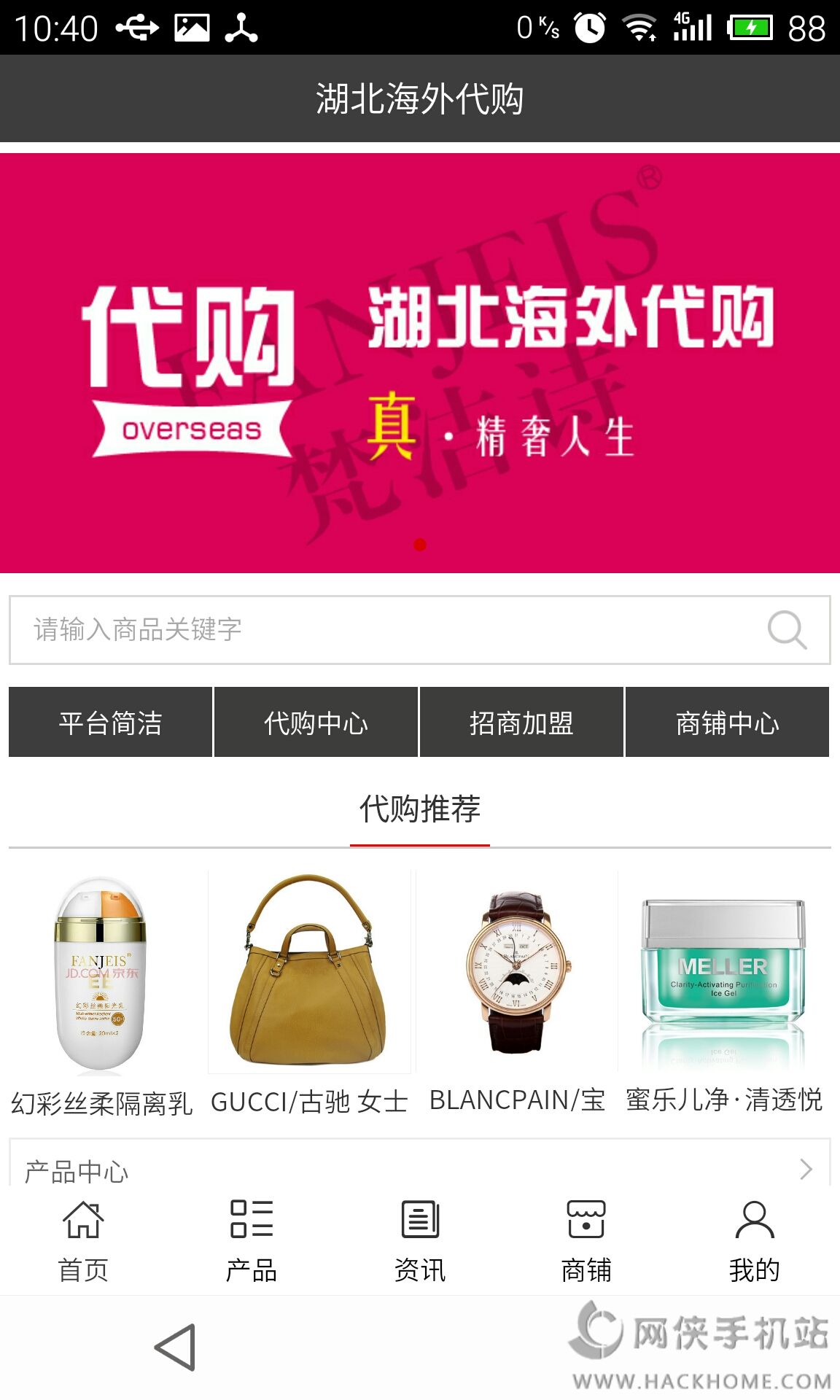Image resolution: width=840 pixels, height=1400 pixels.
Task: Open 招商加盟 section
Action: point(521,723)
